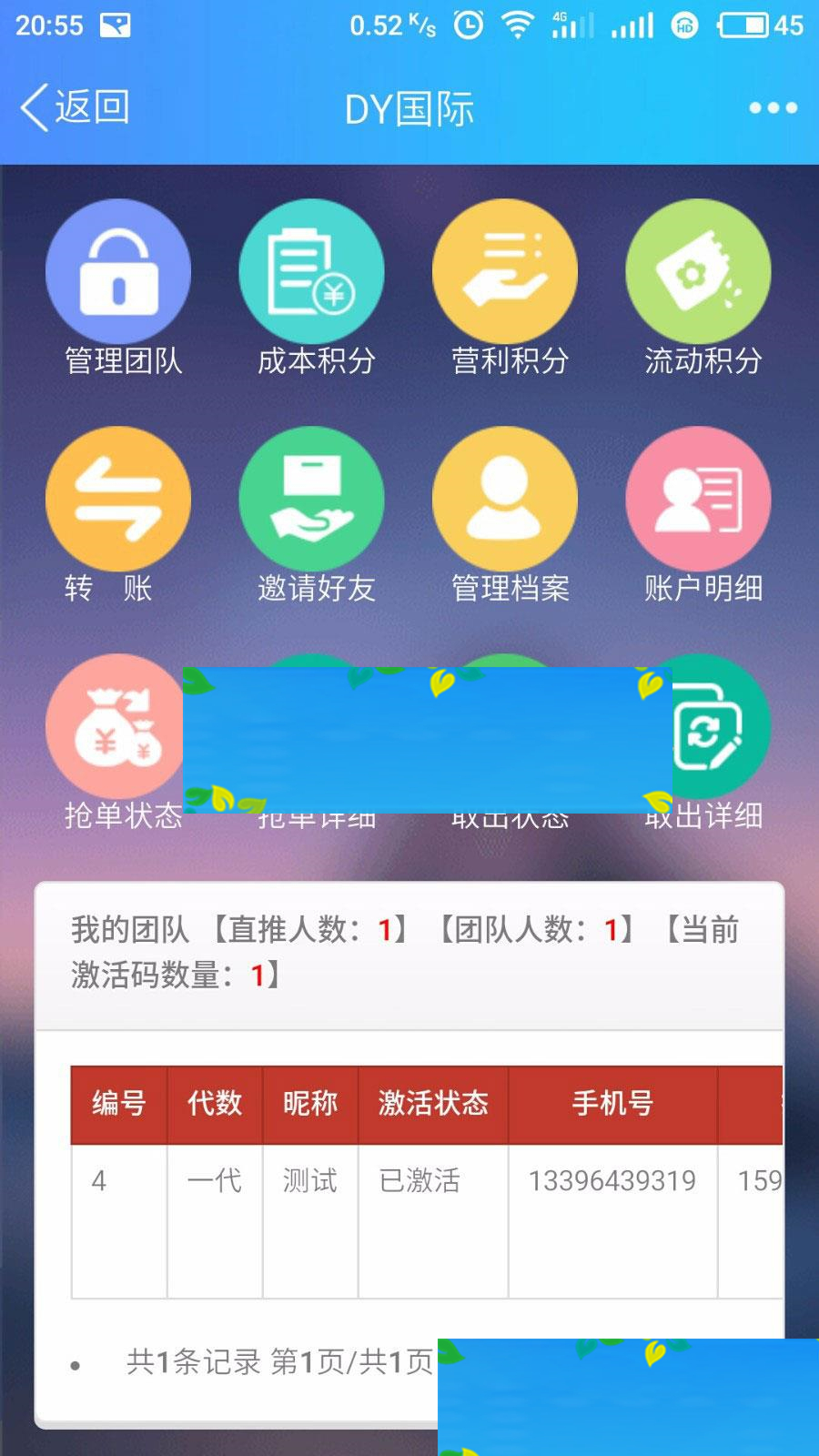Image resolution: width=819 pixels, height=1456 pixels.
Task: Open the 管理团队 lock icon
Action: pos(118,270)
